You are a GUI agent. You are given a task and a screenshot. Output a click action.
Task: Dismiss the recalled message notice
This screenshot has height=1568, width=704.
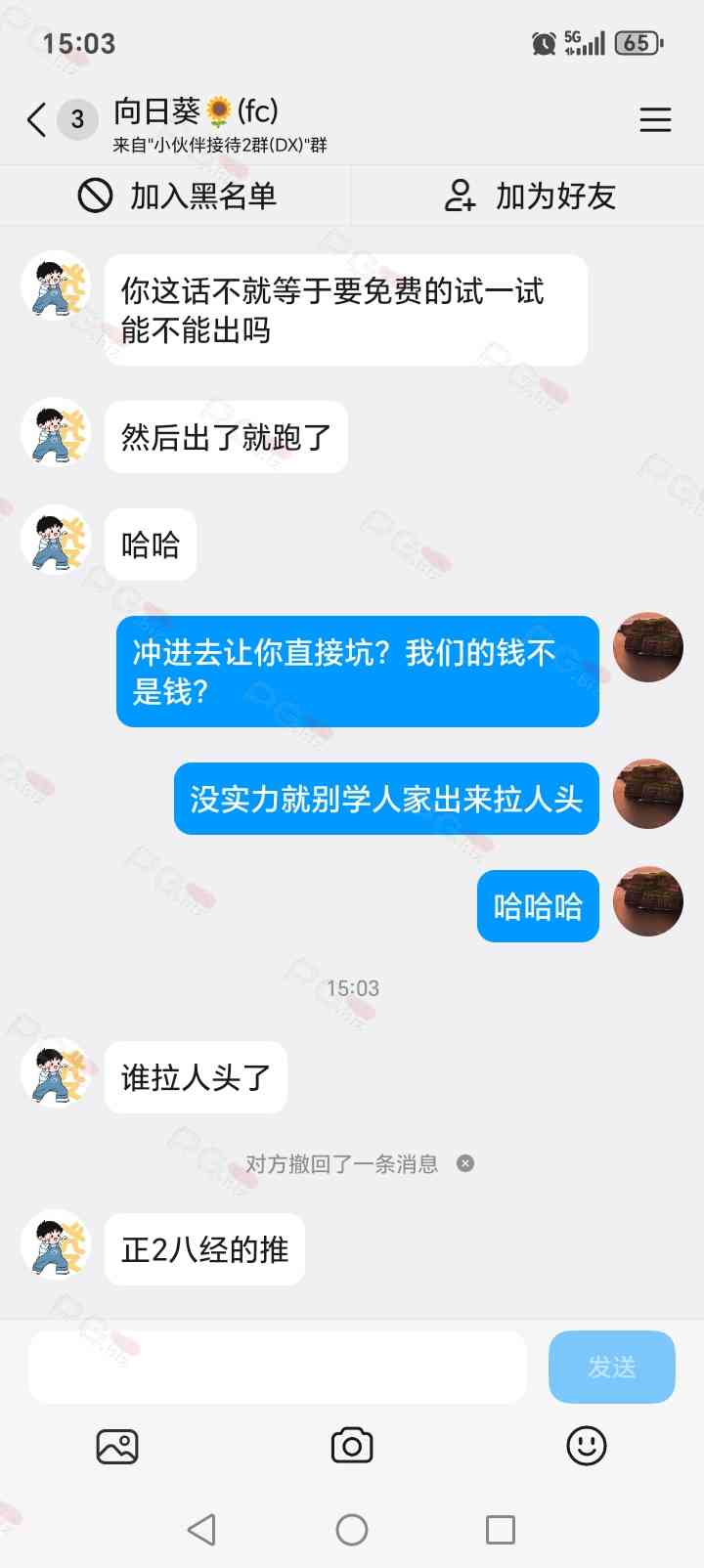click(465, 1163)
